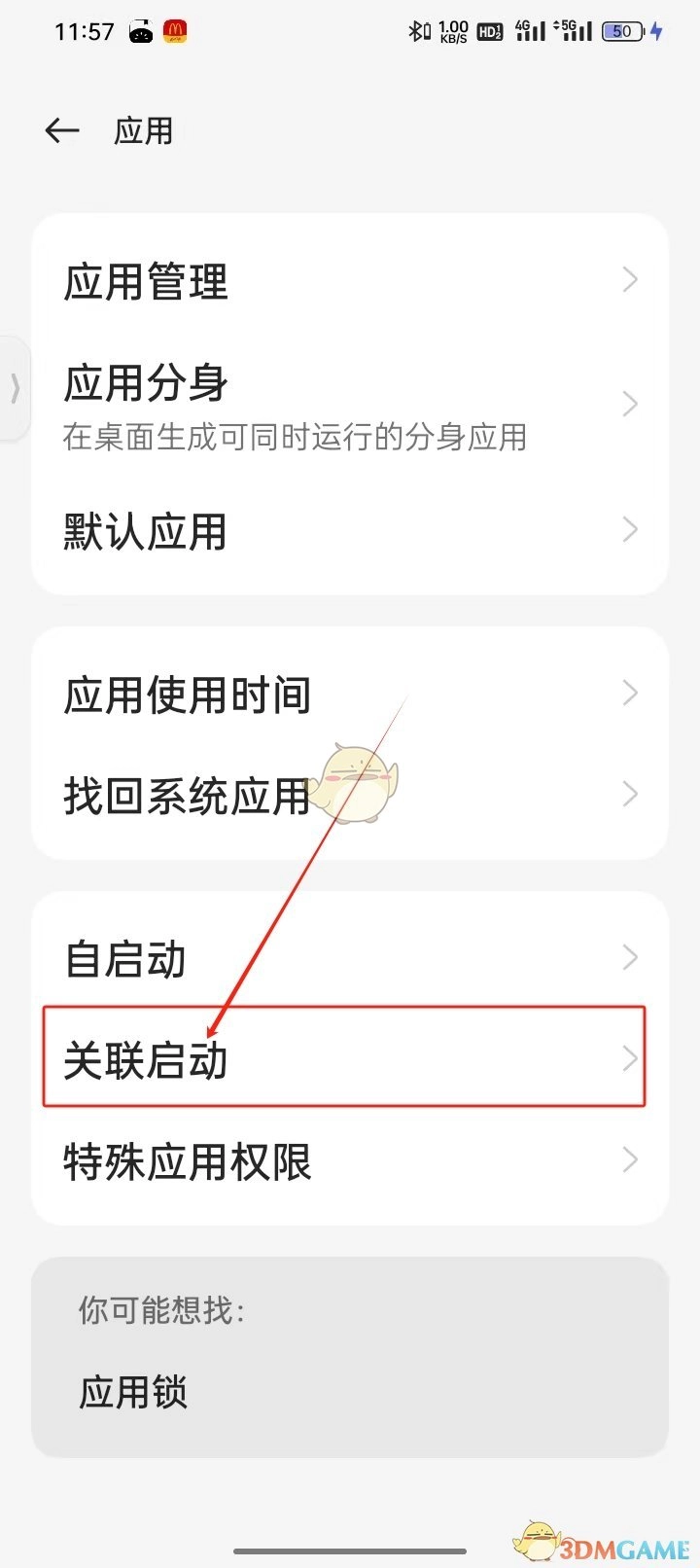
Task: Open the sidebar handle on left edge
Action: [x=15, y=389]
